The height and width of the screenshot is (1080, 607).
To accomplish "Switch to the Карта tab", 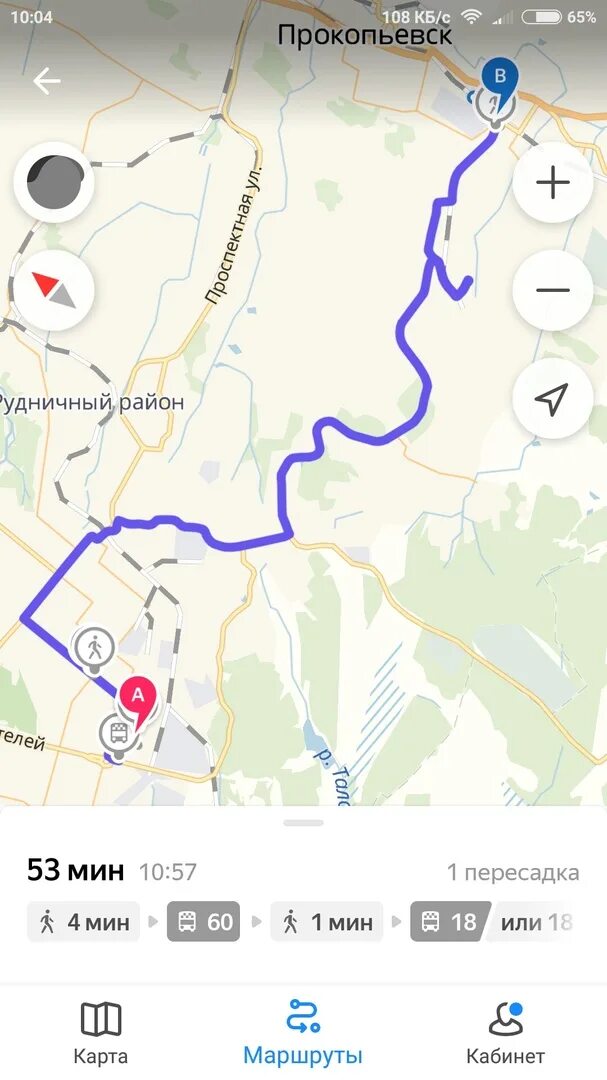I will (x=100, y=1033).
